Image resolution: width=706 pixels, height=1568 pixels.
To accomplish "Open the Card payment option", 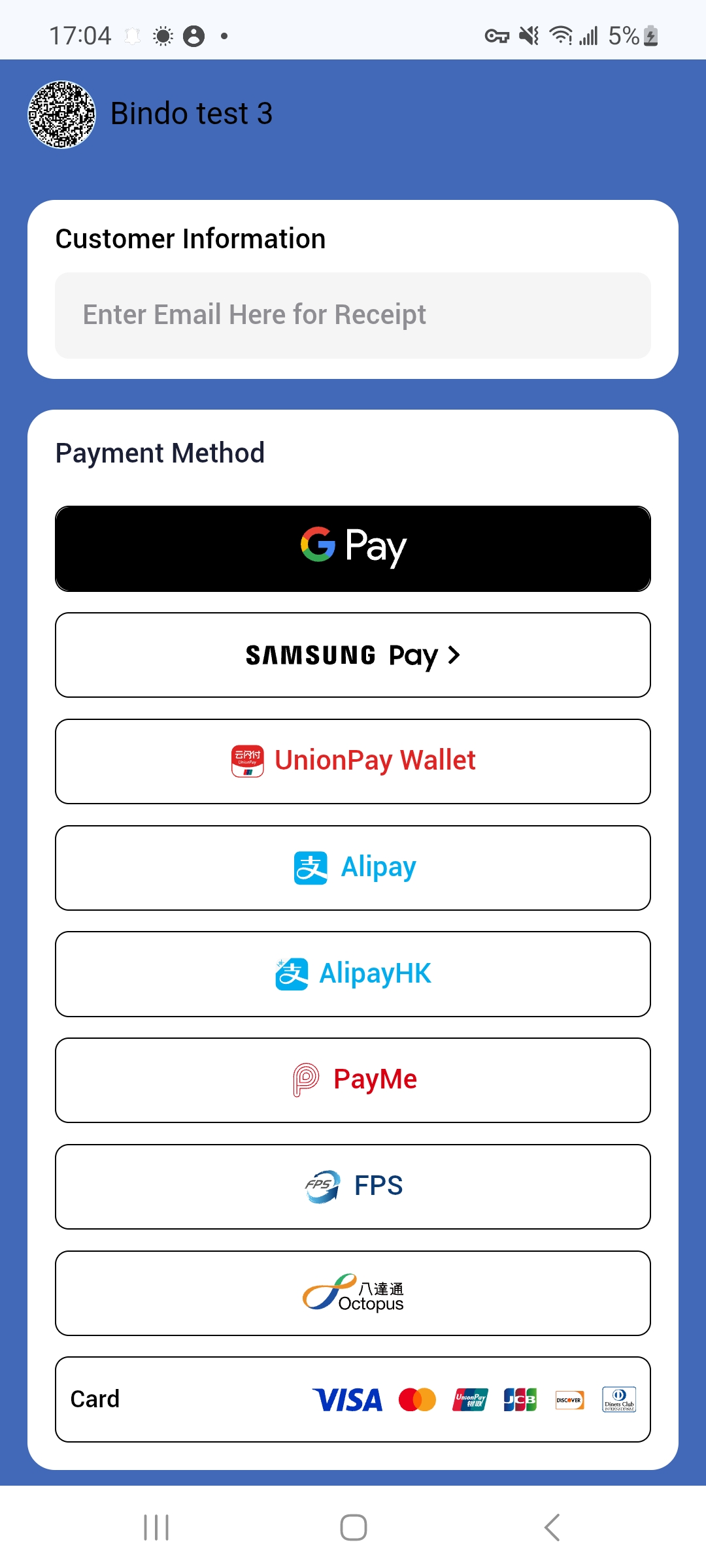I will (353, 1399).
